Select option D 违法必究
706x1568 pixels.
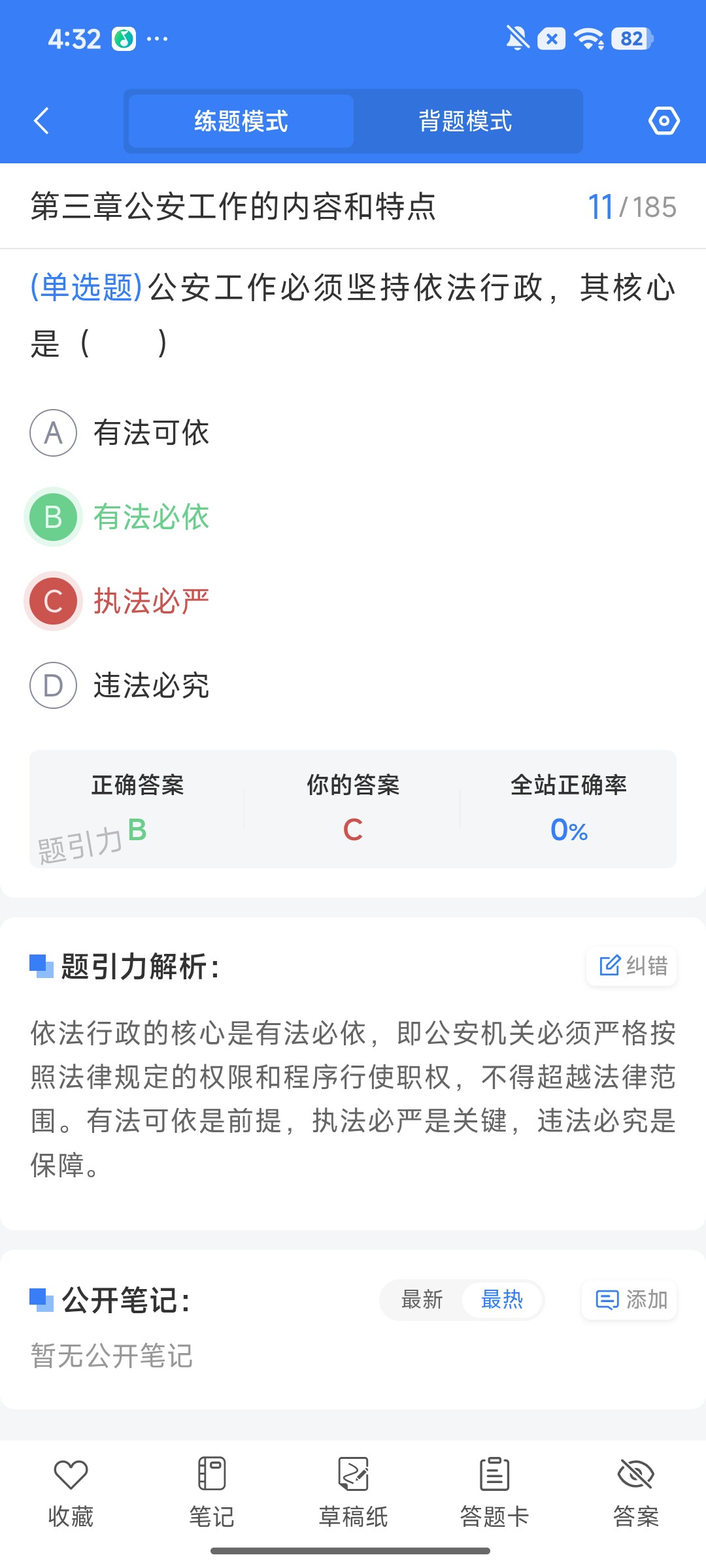[x=120, y=685]
